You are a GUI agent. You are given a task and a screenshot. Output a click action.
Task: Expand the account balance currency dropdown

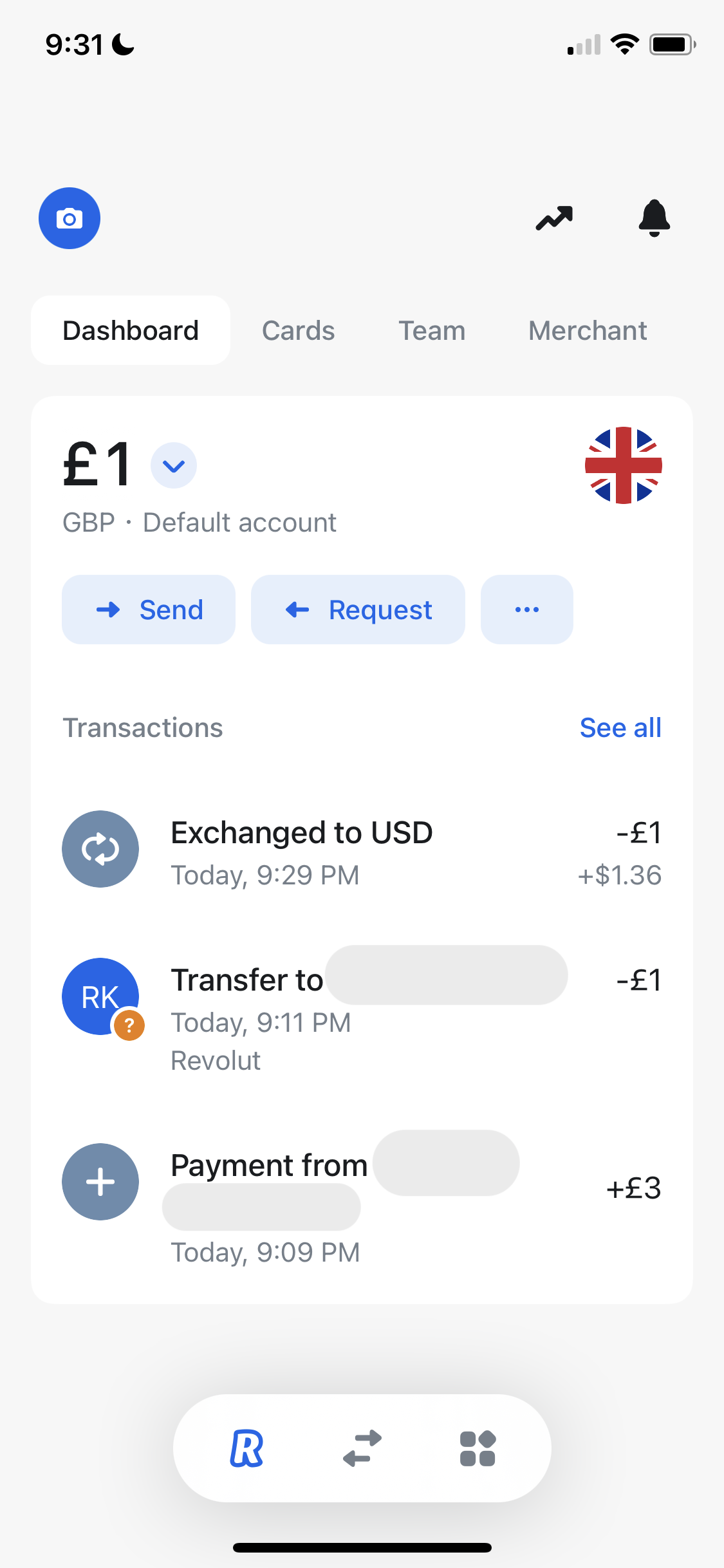click(x=173, y=465)
